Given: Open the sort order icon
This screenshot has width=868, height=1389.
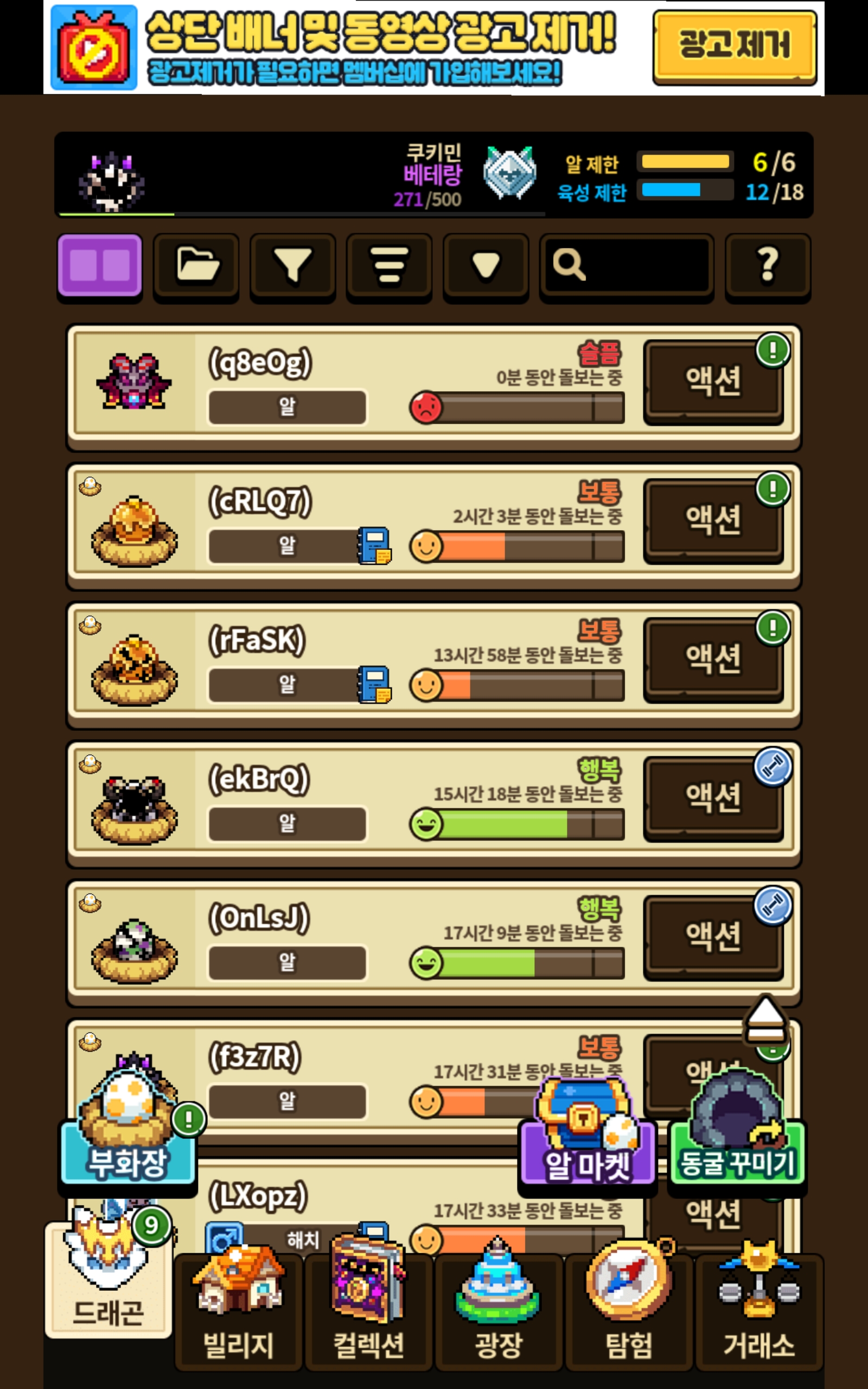Looking at the screenshot, I should click(389, 266).
